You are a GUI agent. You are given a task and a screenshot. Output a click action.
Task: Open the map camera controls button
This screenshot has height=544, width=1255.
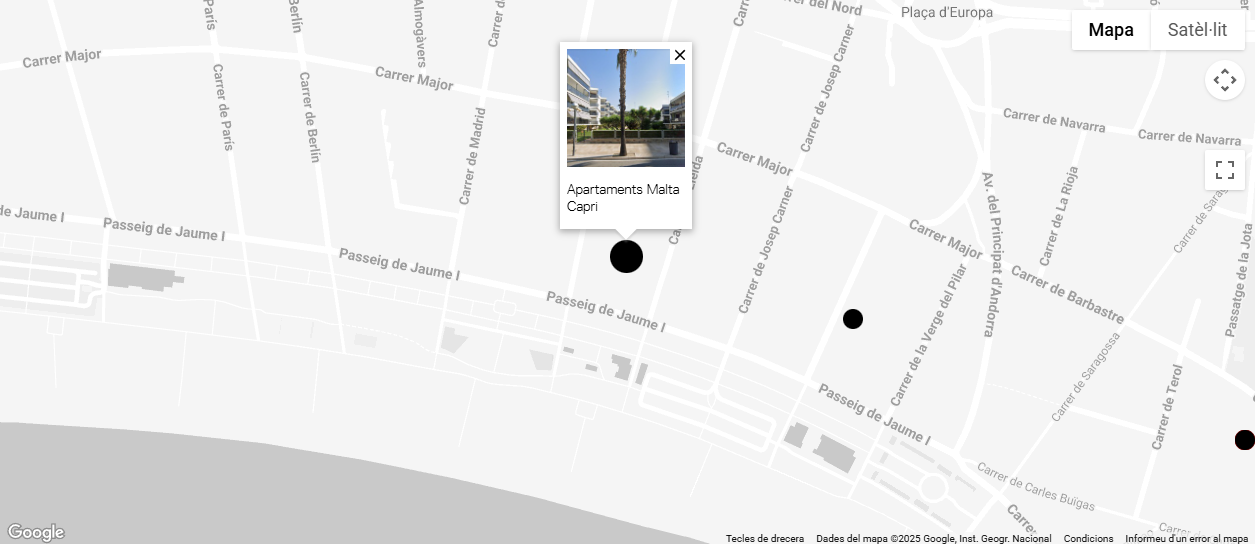[1225, 80]
